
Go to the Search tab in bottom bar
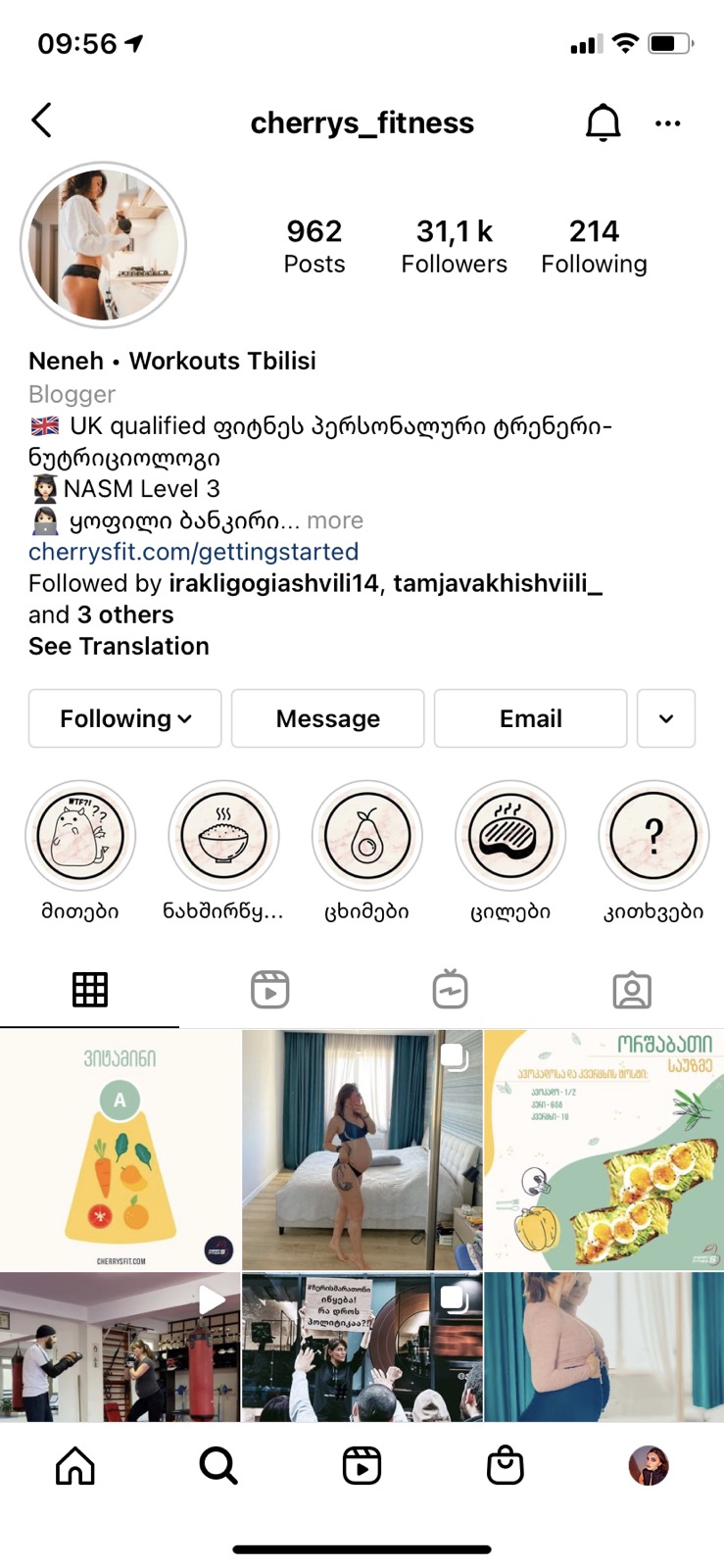(x=218, y=1466)
